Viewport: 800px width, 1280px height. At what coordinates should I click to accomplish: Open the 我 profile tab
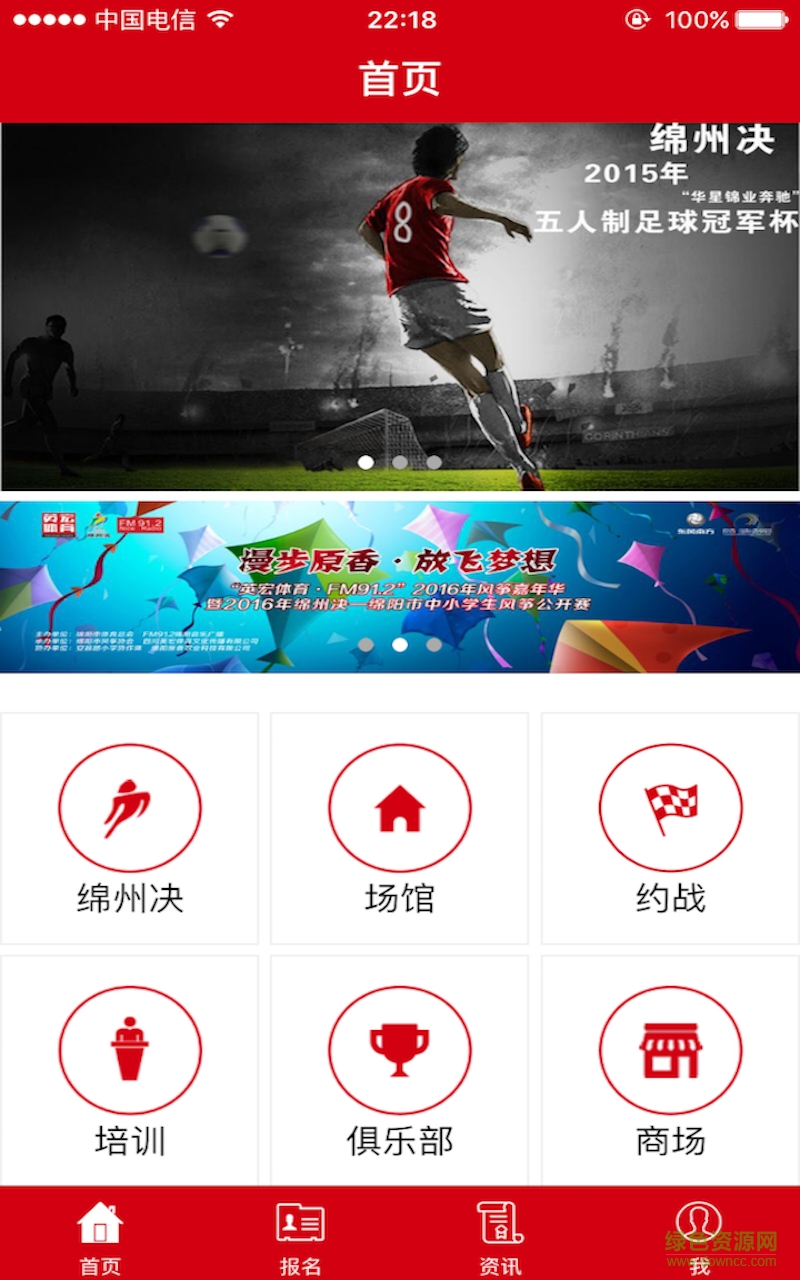coord(699,1236)
